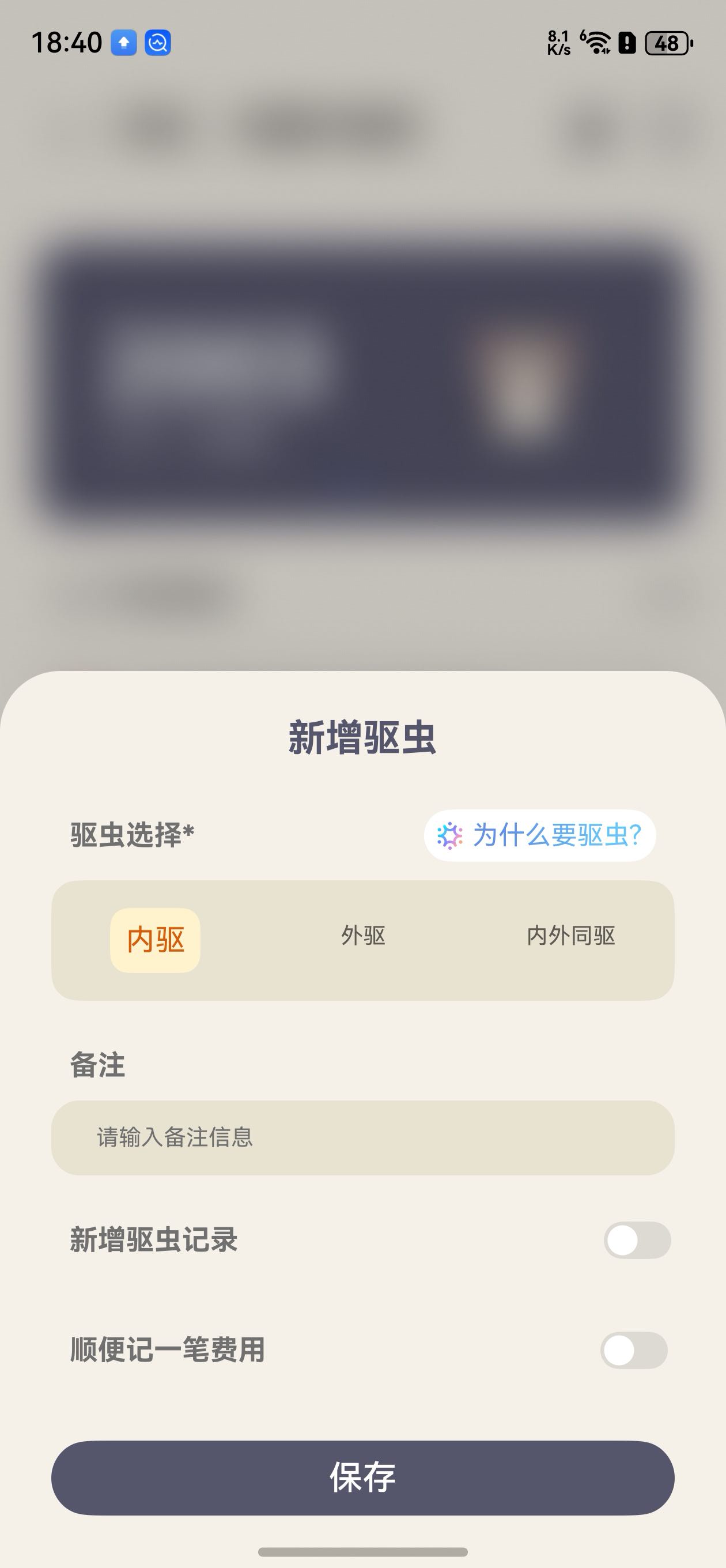The height and width of the screenshot is (1568, 726).
Task: Tap the 18:40 clock in the status bar
Action: coord(67,42)
